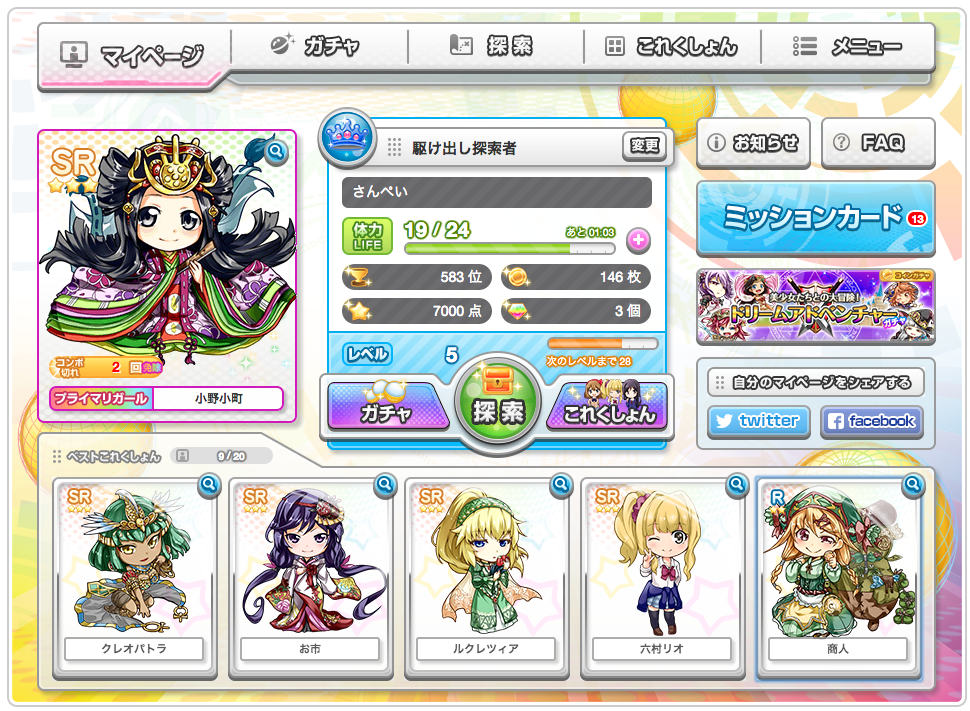970x711 pixels.
Task: Tap the pink plus to recover 体力
Action: coord(637,240)
